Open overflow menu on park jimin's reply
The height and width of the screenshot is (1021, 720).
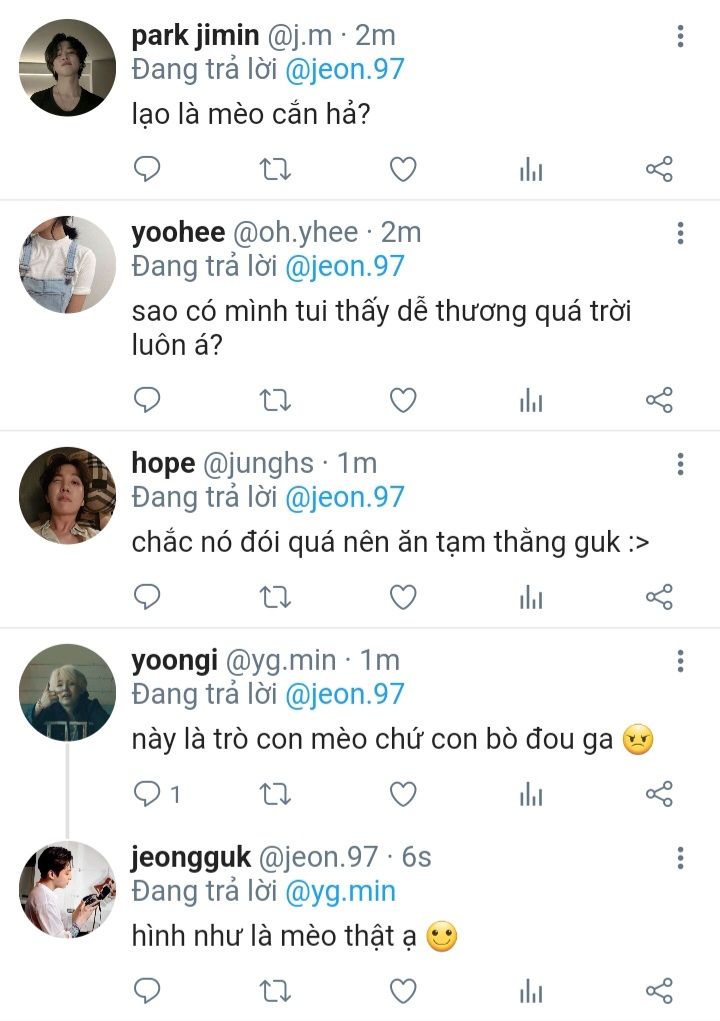pyautogui.click(x=680, y=37)
